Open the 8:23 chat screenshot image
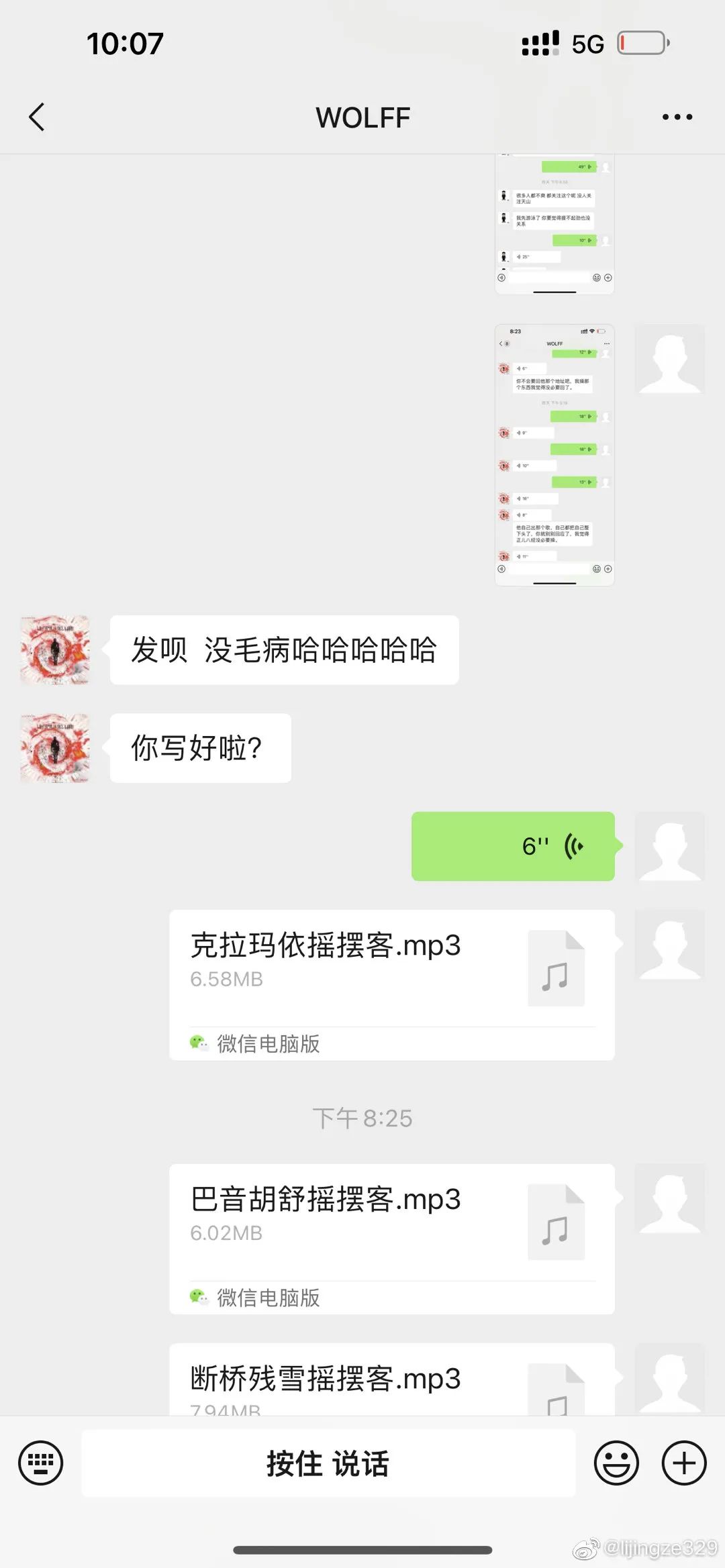Viewport: 725px width, 1568px height. [x=554, y=456]
